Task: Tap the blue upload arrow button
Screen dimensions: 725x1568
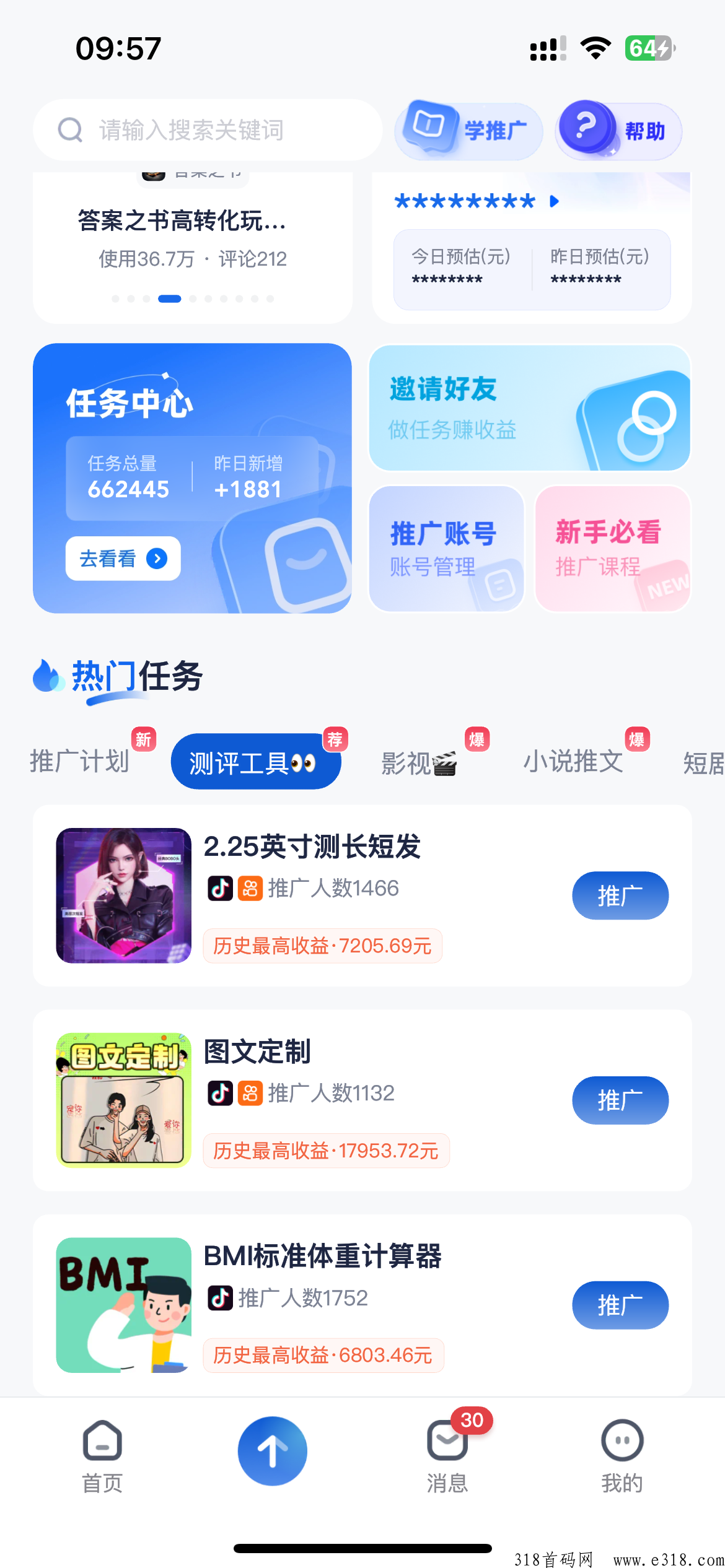Action: point(272,1451)
